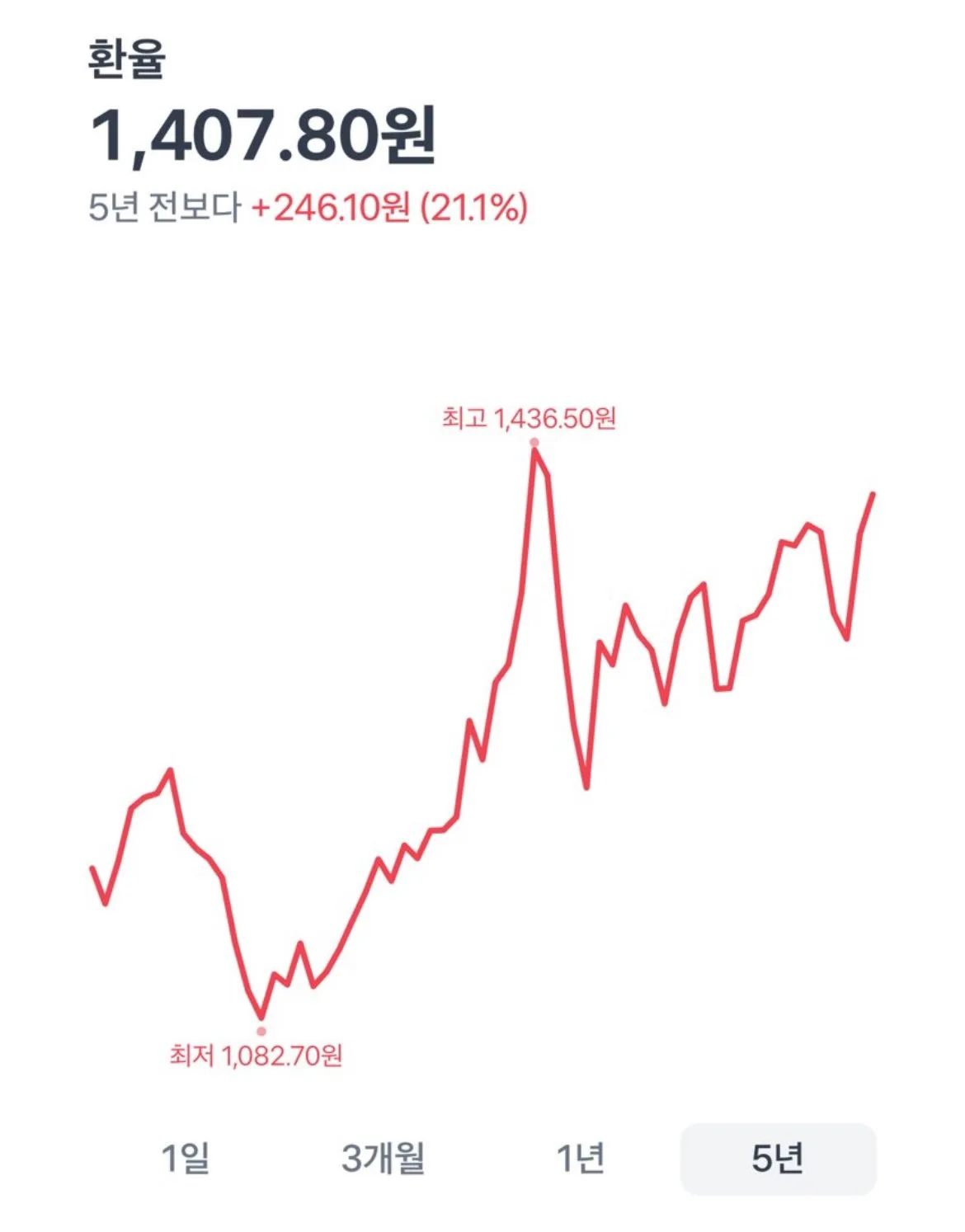
Task: Switch the chart to the 1일 range
Action: (186, 1158)
